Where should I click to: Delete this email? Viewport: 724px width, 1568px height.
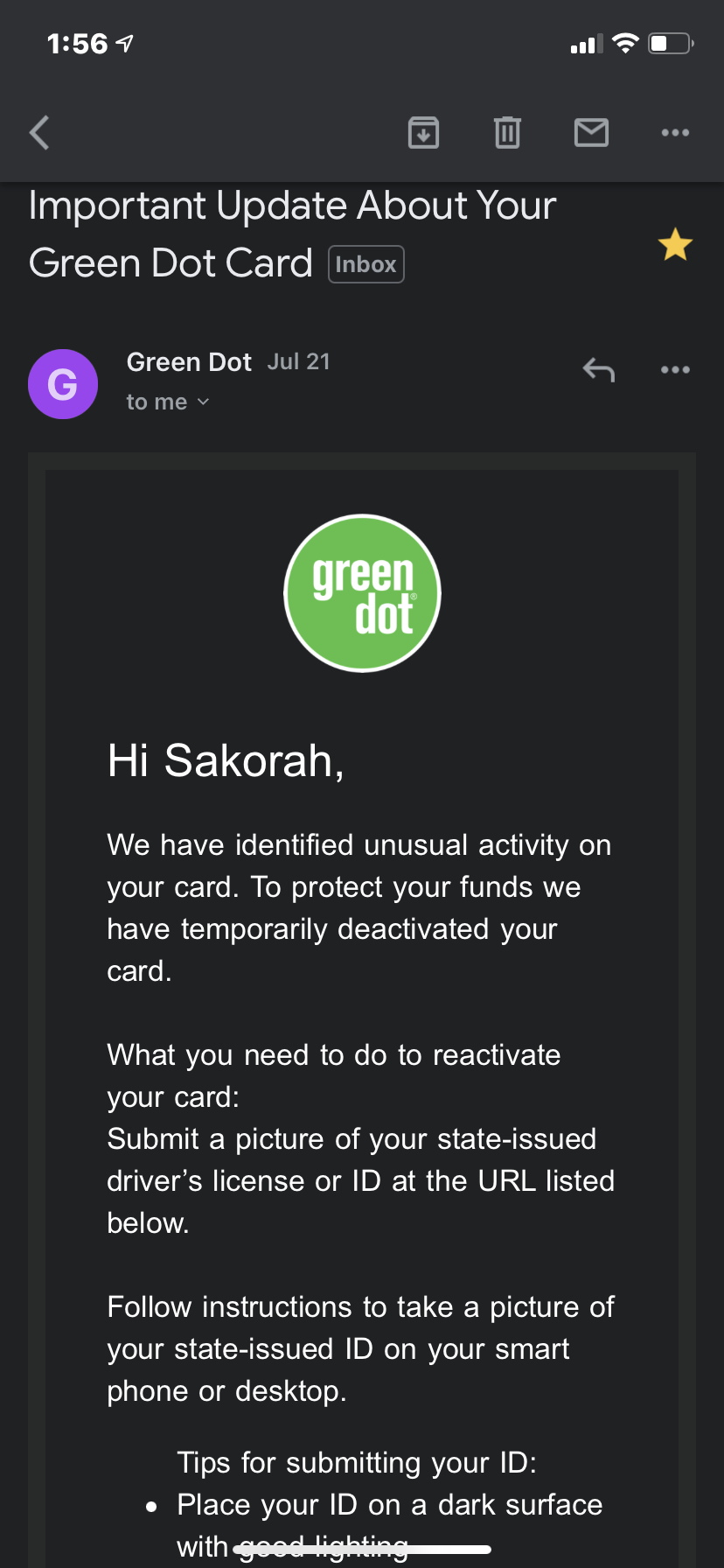(x=507, y=133)
